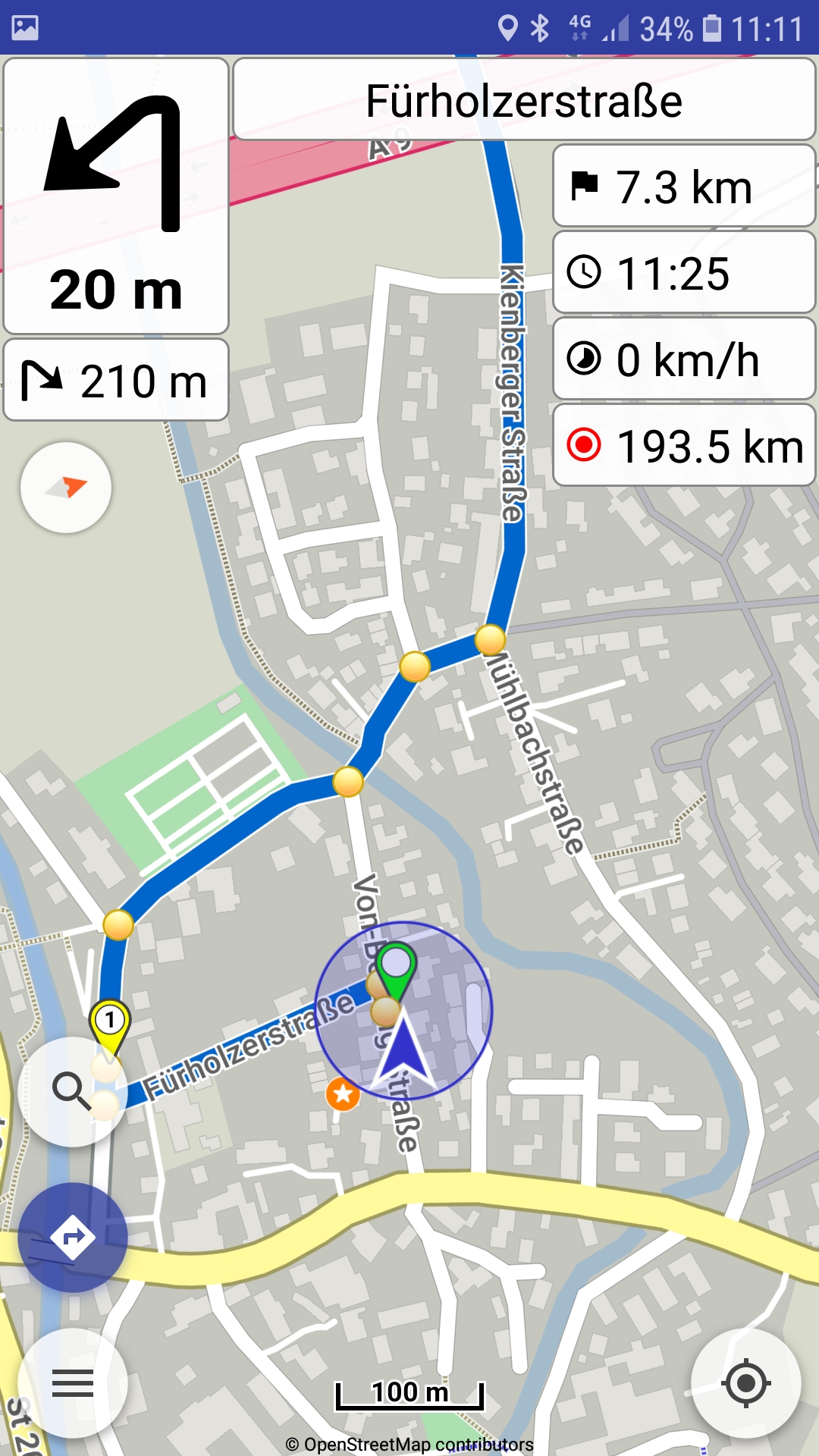This screenshot has height=1456, width=819.
Task: Tap the orange star favorite marker
Action: click(343, 1094)
